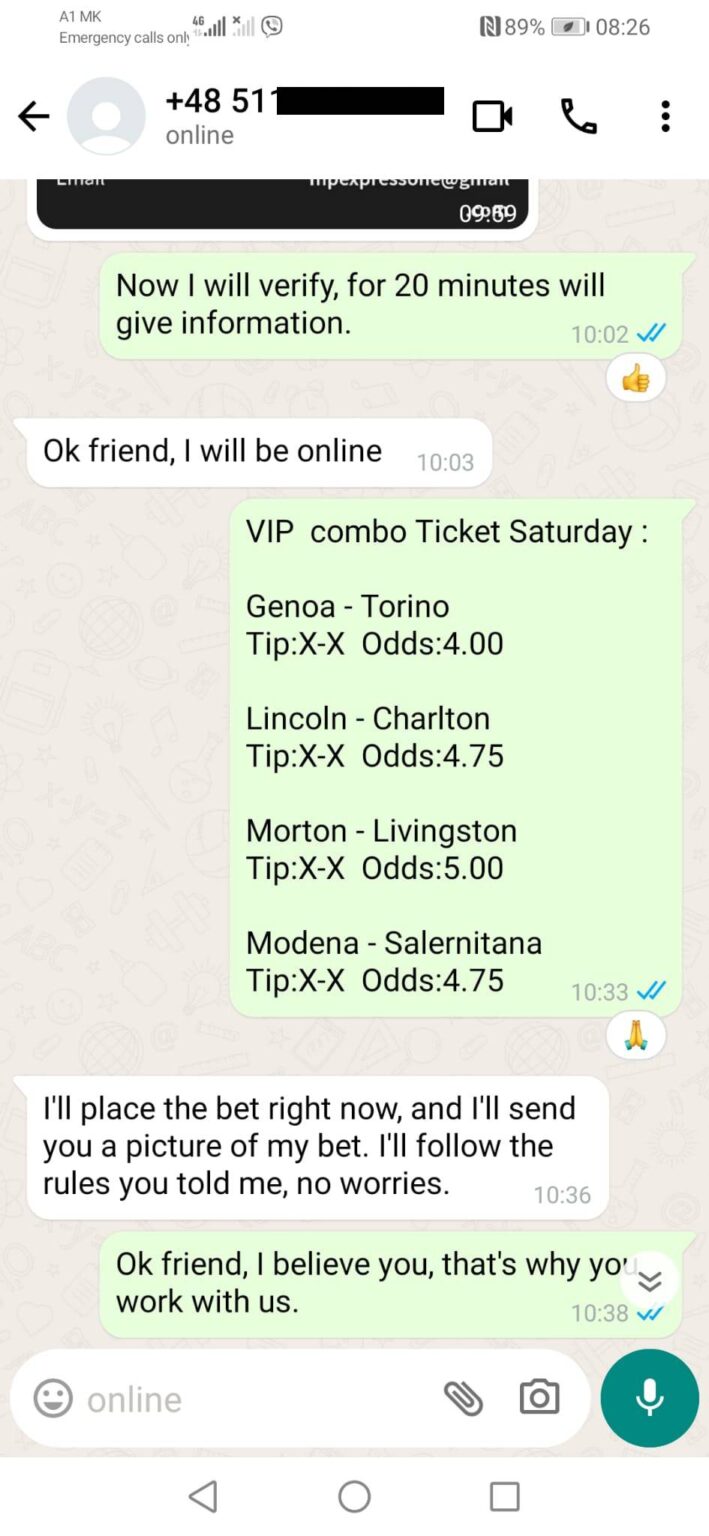Open the overflow menu
This screenshot has width=709, height=1536.
665,117
